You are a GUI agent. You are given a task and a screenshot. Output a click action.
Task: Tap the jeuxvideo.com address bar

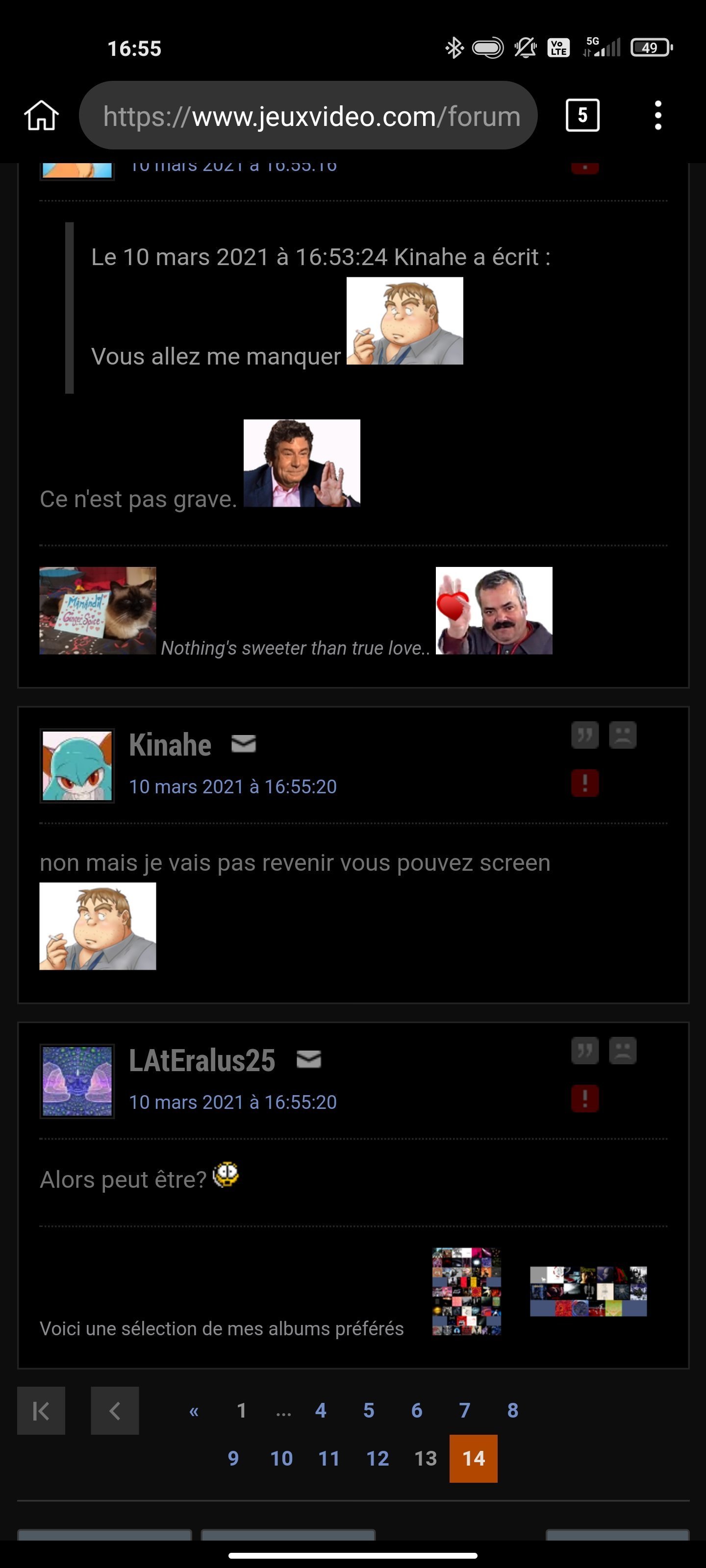click(x=308, y=116)
